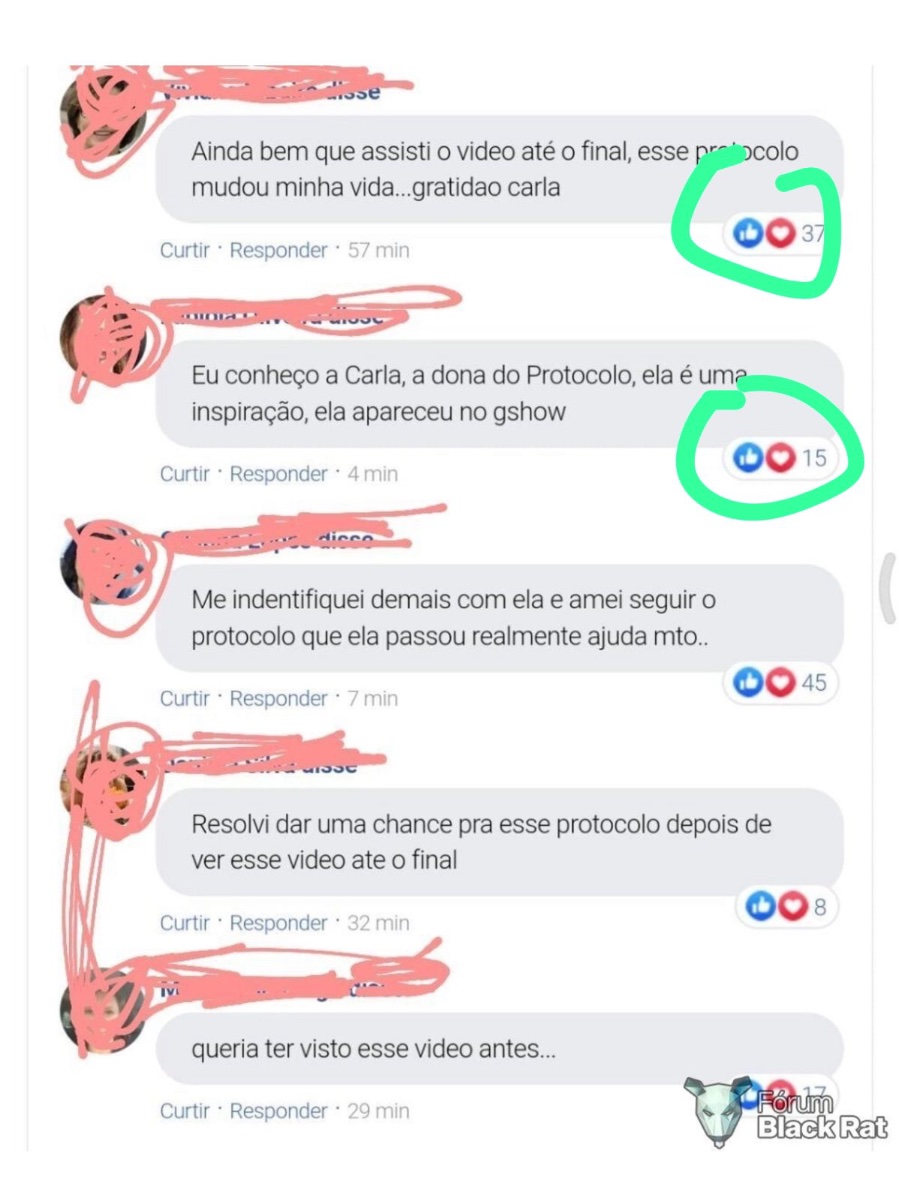The height and width of the screenshot is (1200, 899).
Task: Tap Responder under "Me indentifiquei demais" comment
Action: tap(278, 698)
